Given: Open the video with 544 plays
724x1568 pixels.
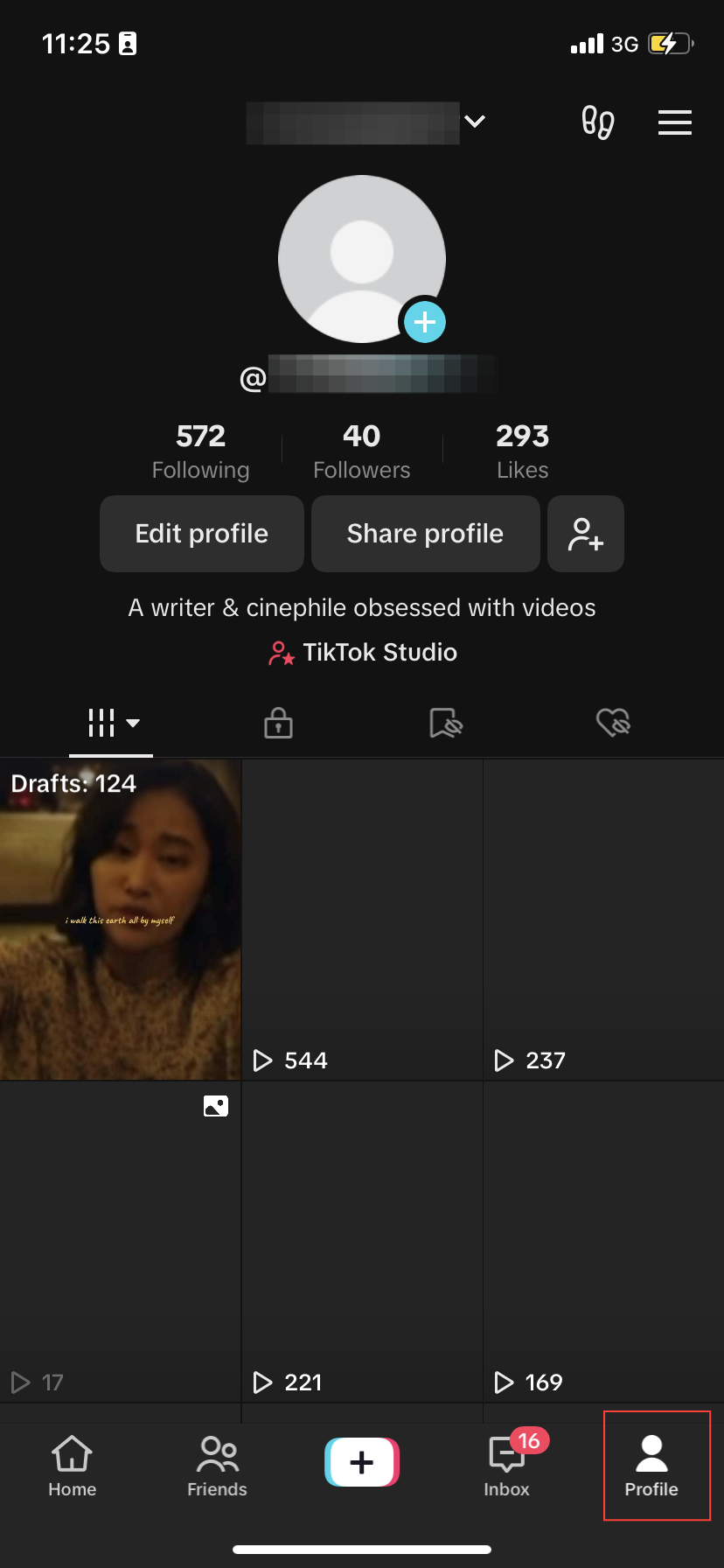Looking at the screenshot, I should click(362, 920).
